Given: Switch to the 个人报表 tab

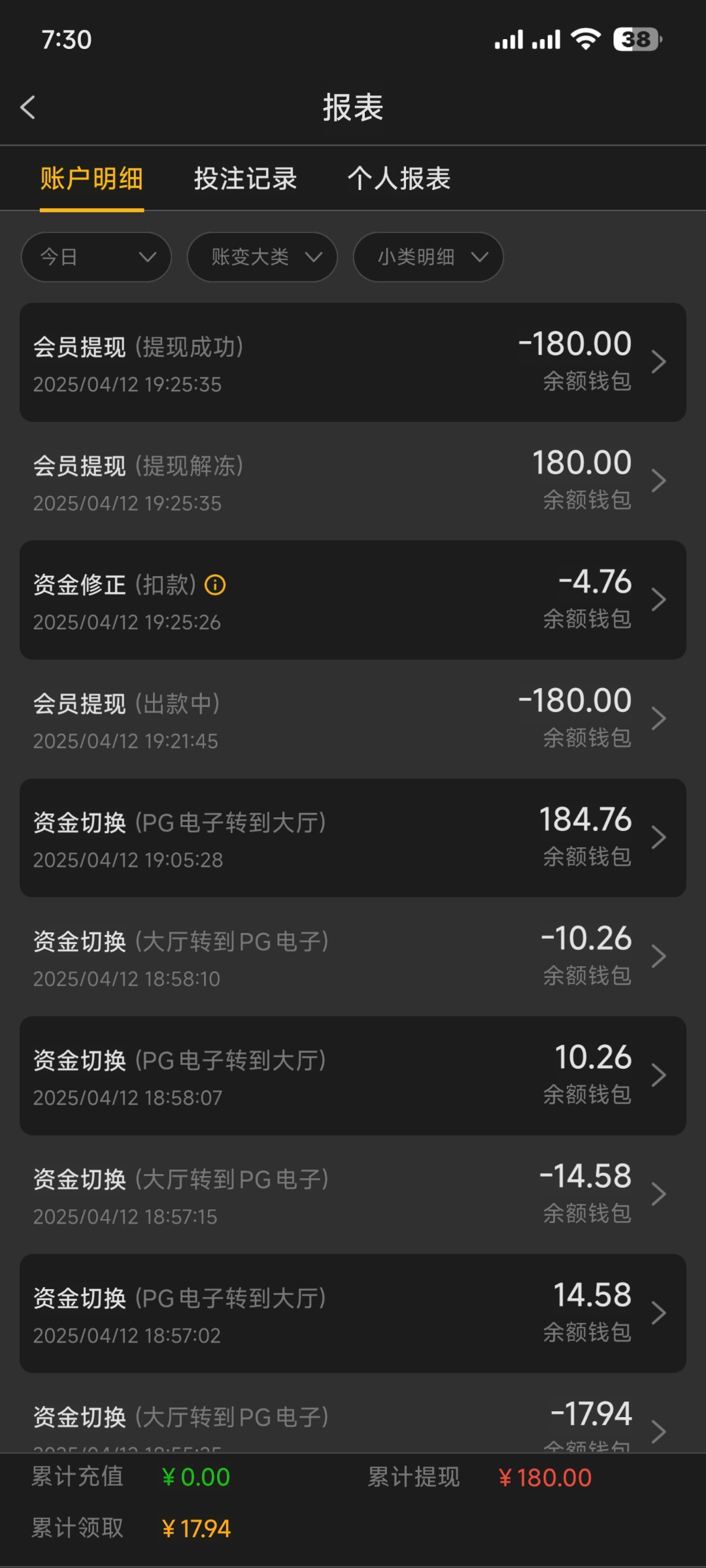Looking at the screenshot, I should [x=399, y=178].
